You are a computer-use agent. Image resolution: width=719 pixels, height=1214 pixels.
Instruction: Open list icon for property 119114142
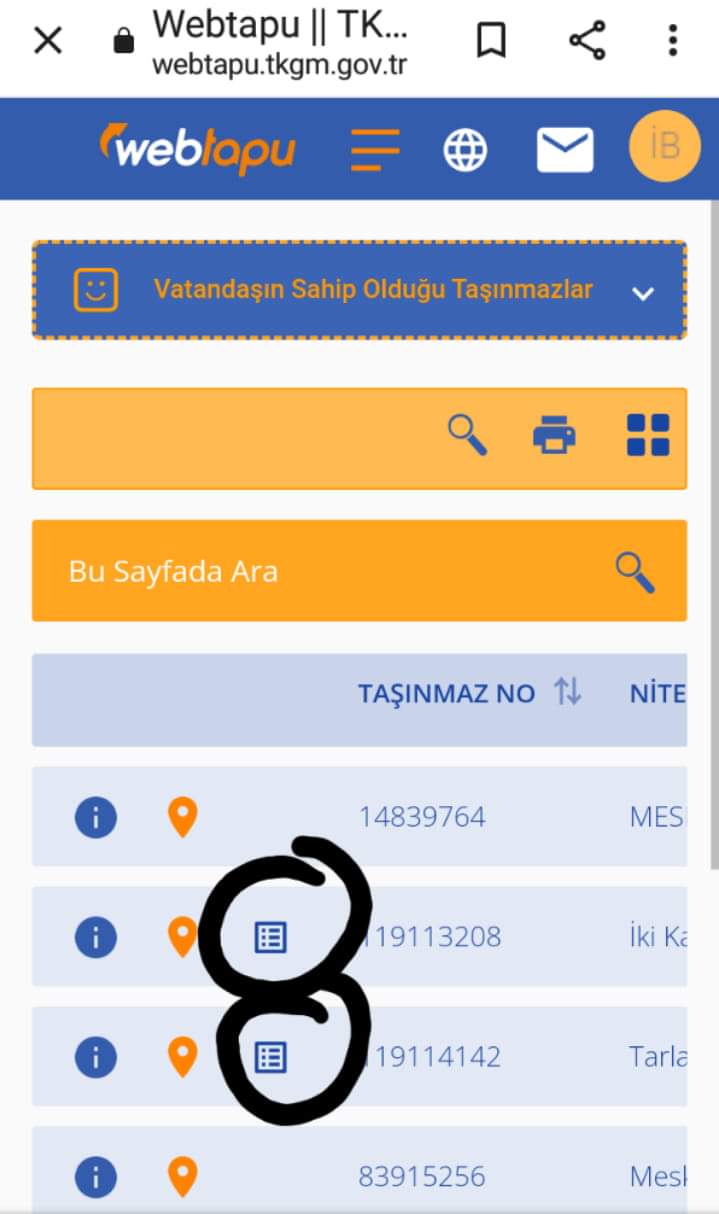pyautogui.click(x=270, y=1056)
